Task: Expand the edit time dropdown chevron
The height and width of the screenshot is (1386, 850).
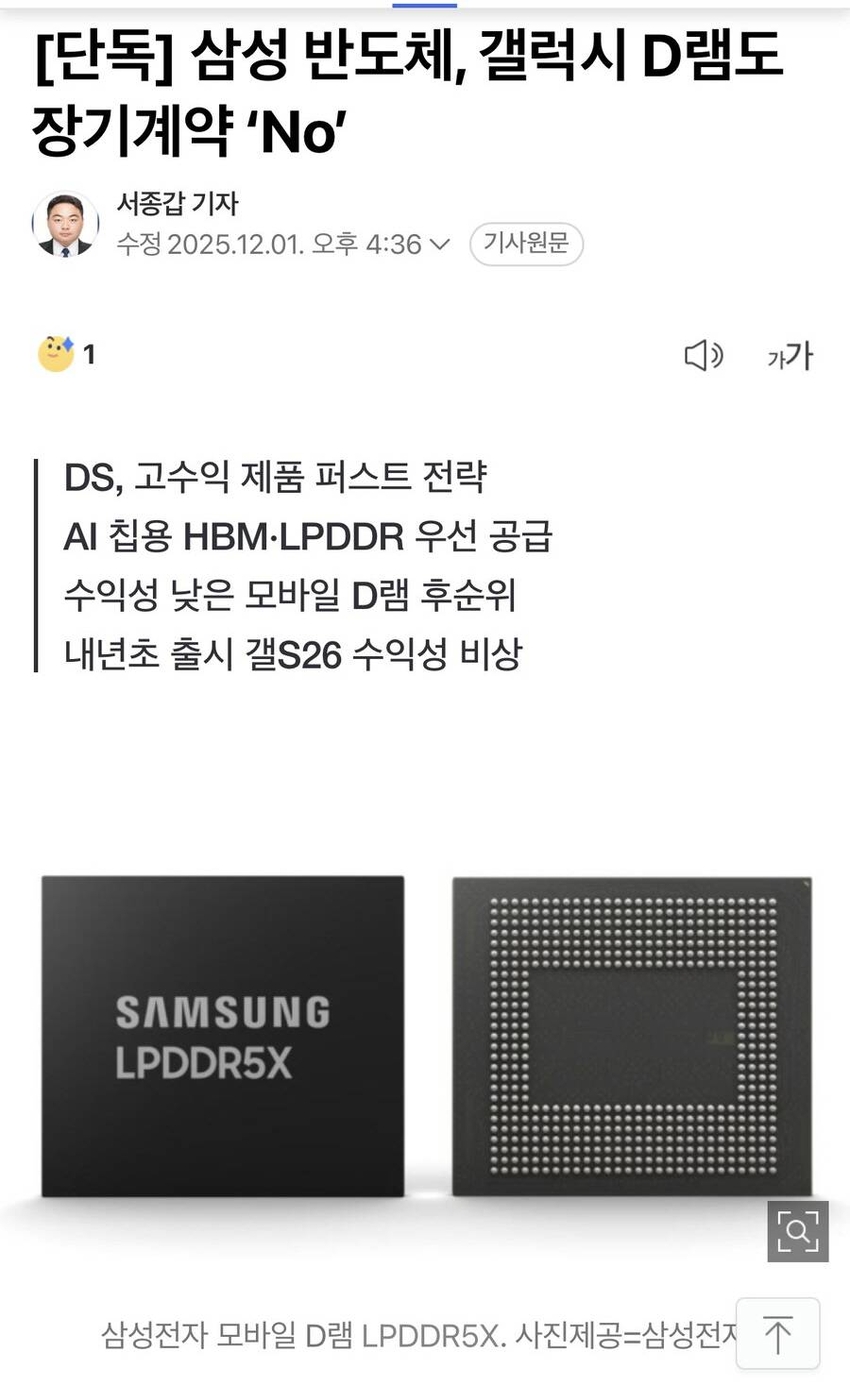Action: pos(439,245)
